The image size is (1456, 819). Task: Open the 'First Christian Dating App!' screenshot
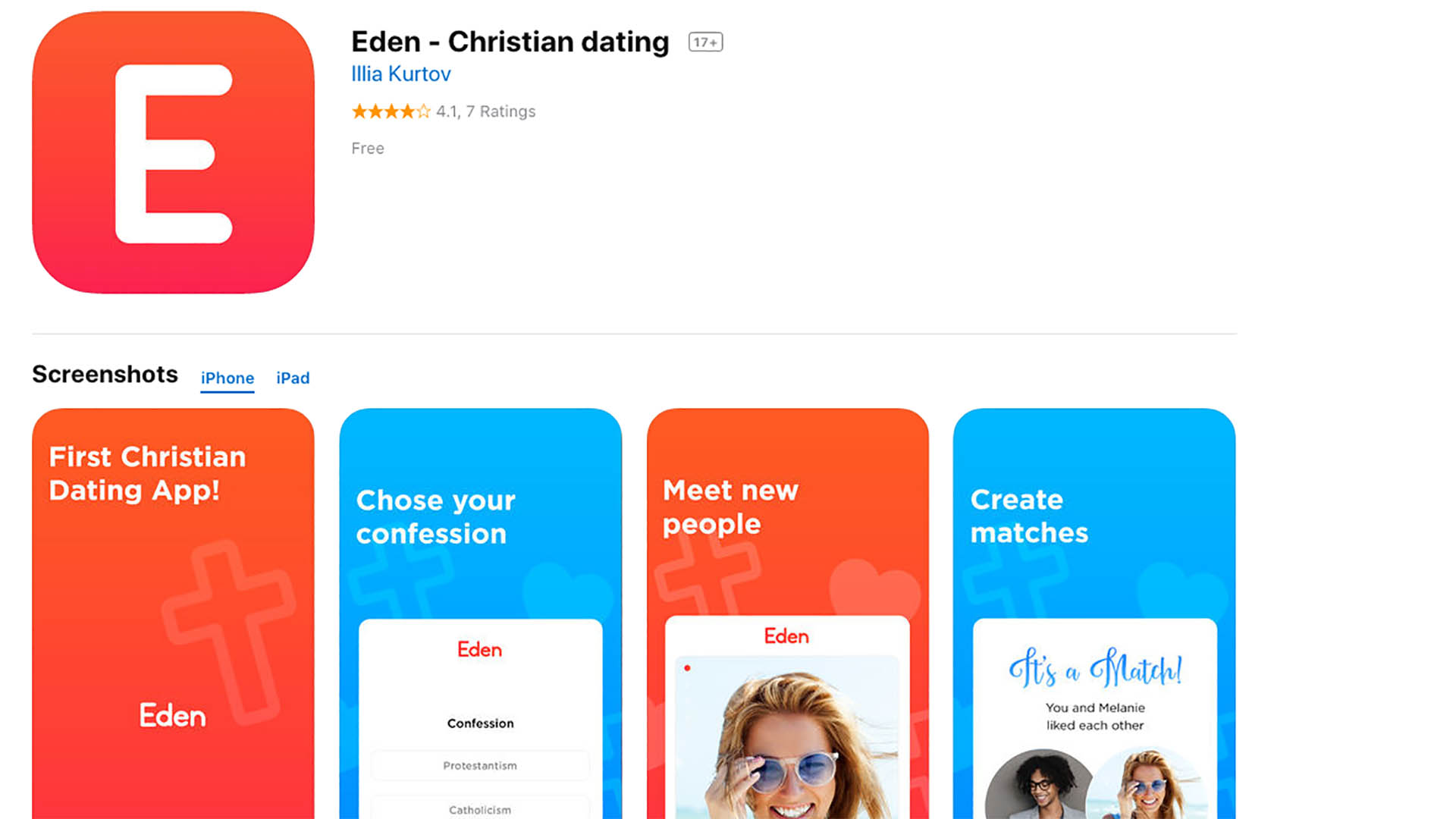(173, 613)
